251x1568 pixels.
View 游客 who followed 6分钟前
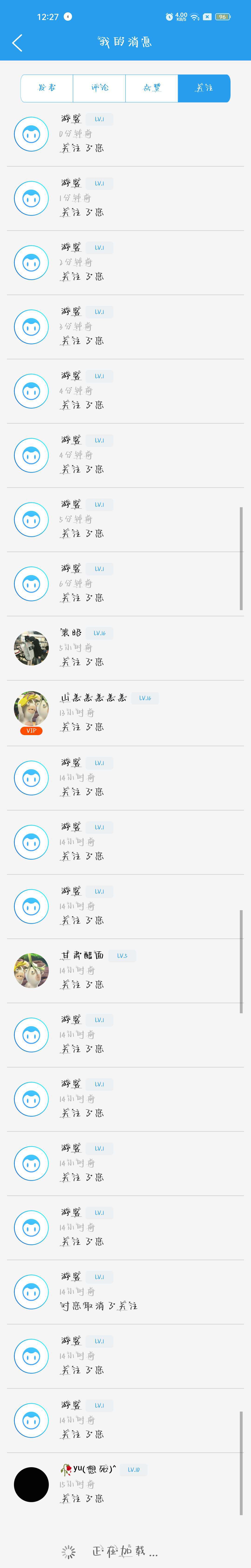coord(125,584)
